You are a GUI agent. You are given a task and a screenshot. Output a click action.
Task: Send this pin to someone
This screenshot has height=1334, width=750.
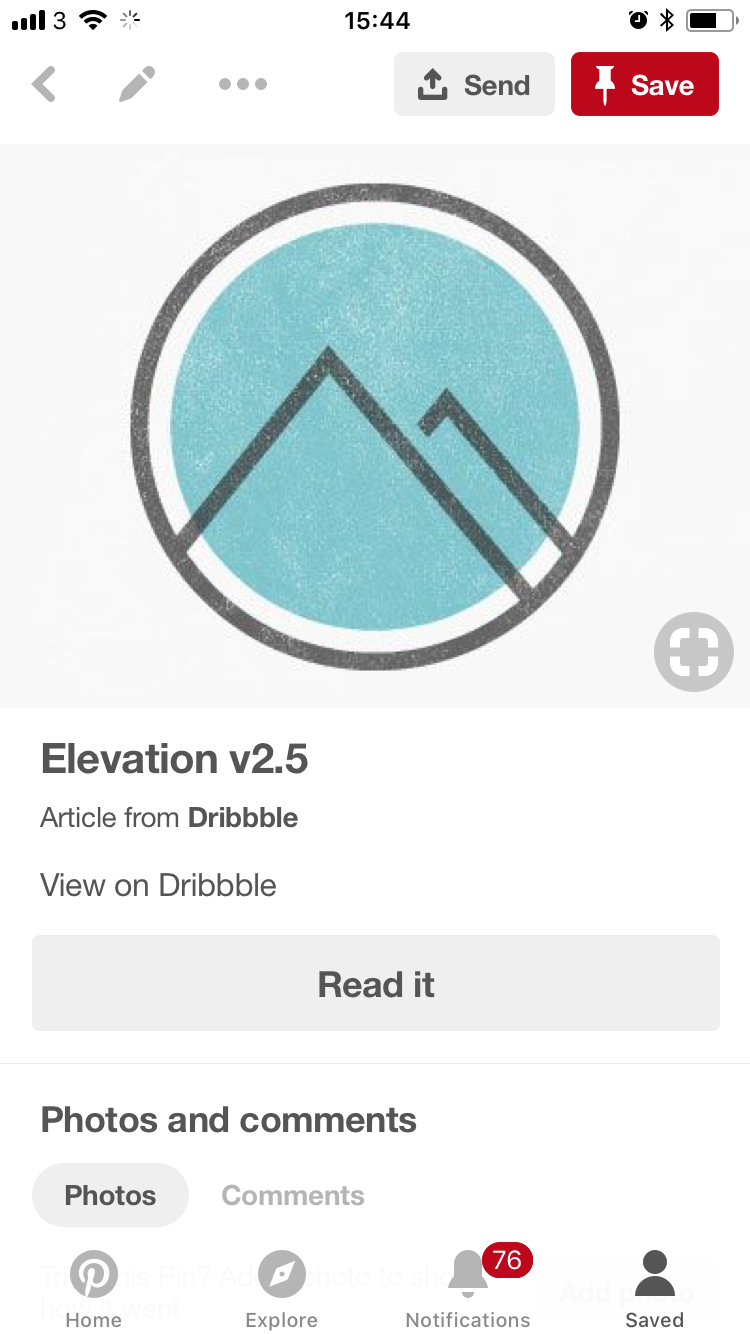click(474, 85)
